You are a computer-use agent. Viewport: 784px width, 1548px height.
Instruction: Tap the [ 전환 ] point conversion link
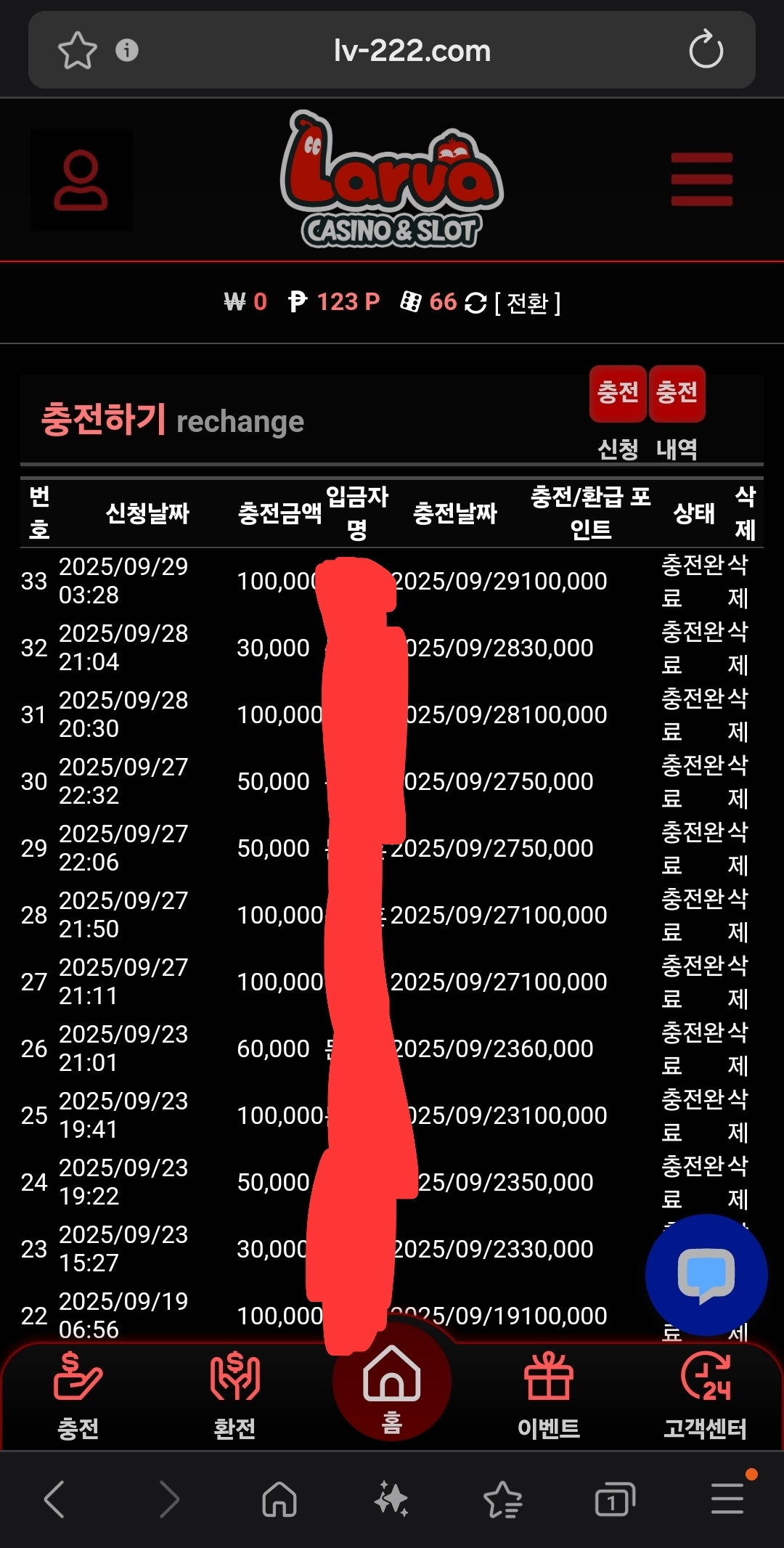tap(527, 303)
